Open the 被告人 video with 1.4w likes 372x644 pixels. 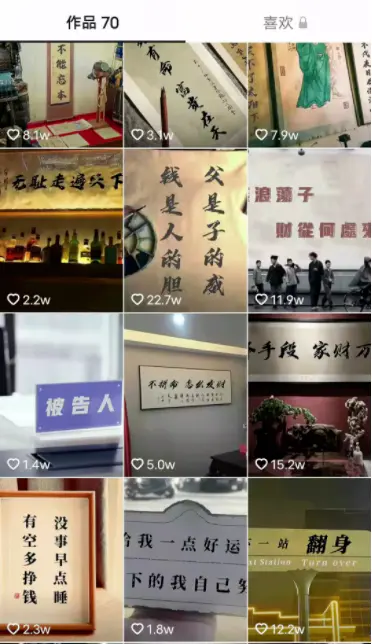tap(61, 395)
